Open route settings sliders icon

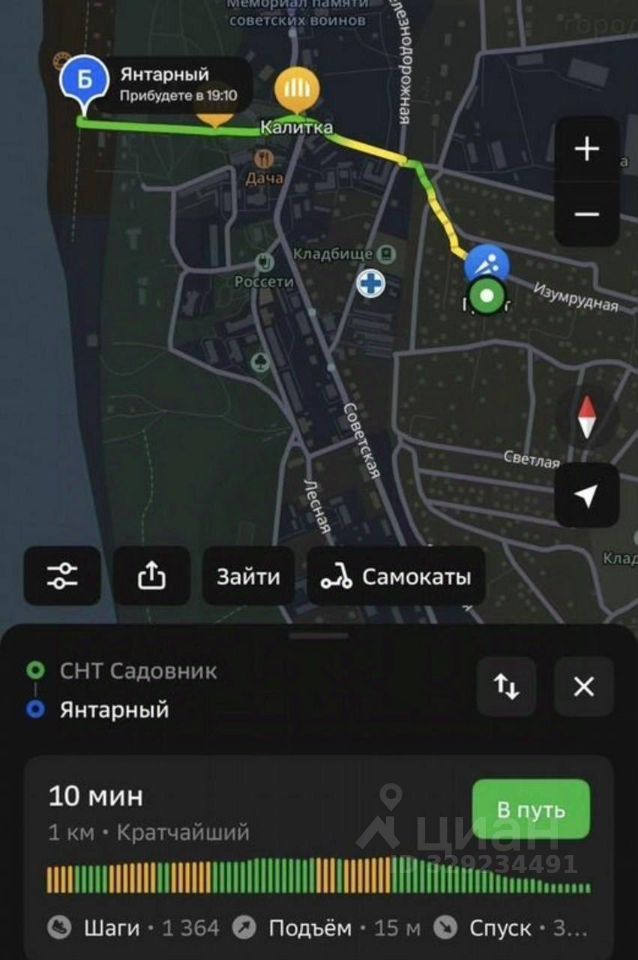(x=62, y=576)
